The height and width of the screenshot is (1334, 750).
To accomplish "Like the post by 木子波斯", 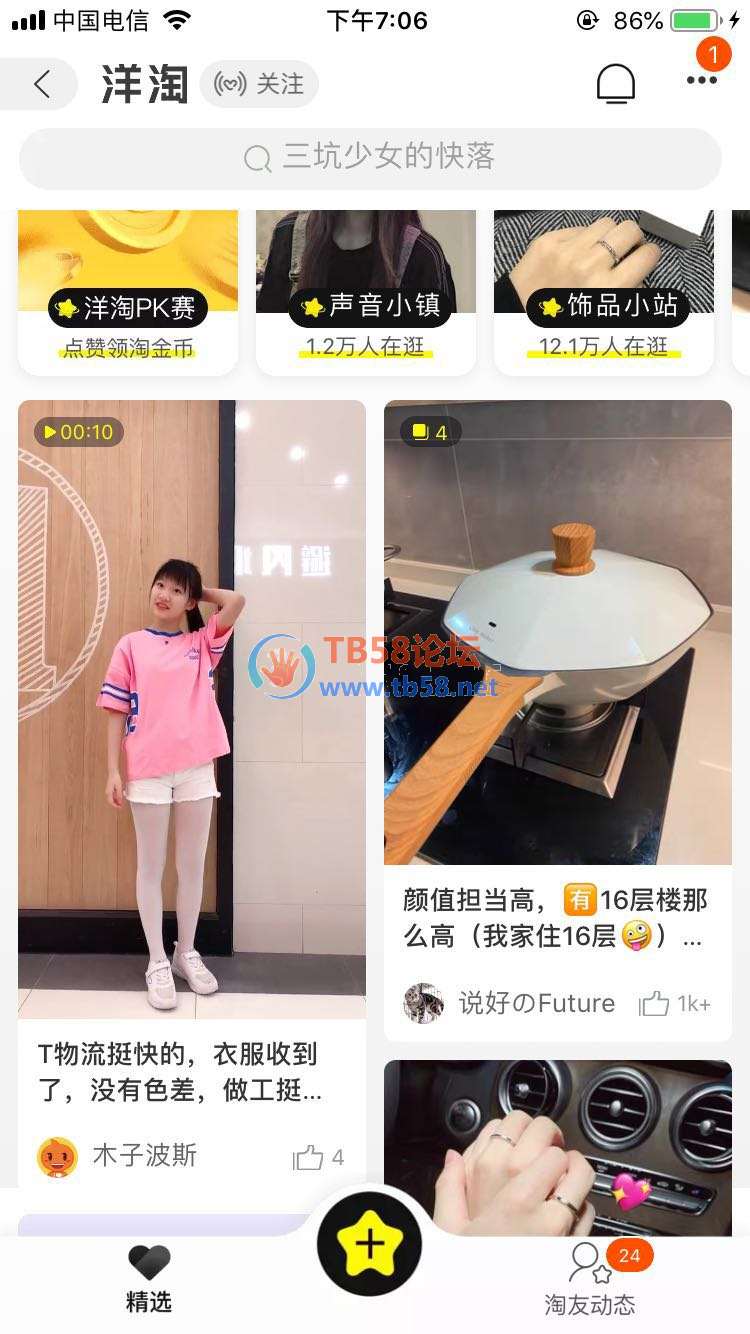I will tap(309, 1158).
